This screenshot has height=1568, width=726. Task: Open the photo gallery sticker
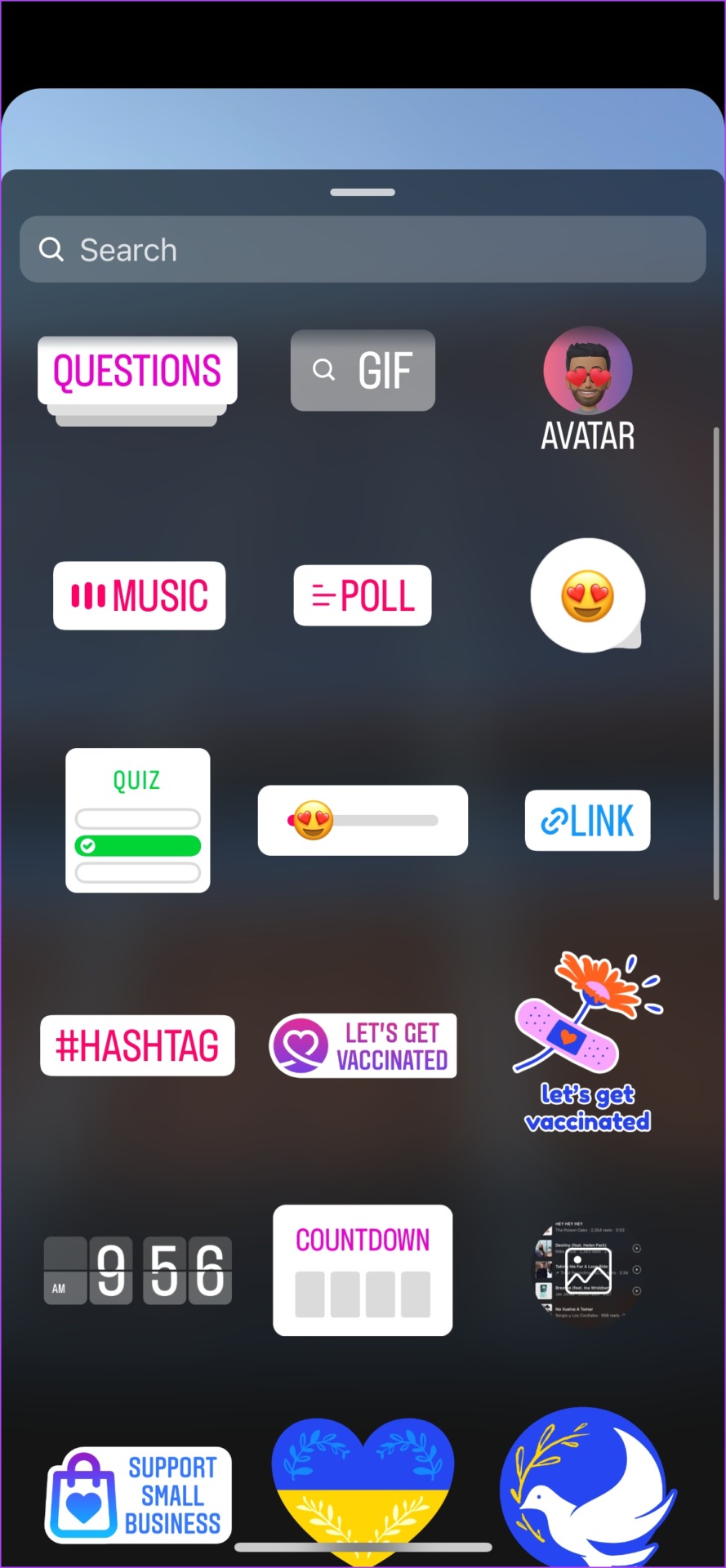tap(587, 1269)
